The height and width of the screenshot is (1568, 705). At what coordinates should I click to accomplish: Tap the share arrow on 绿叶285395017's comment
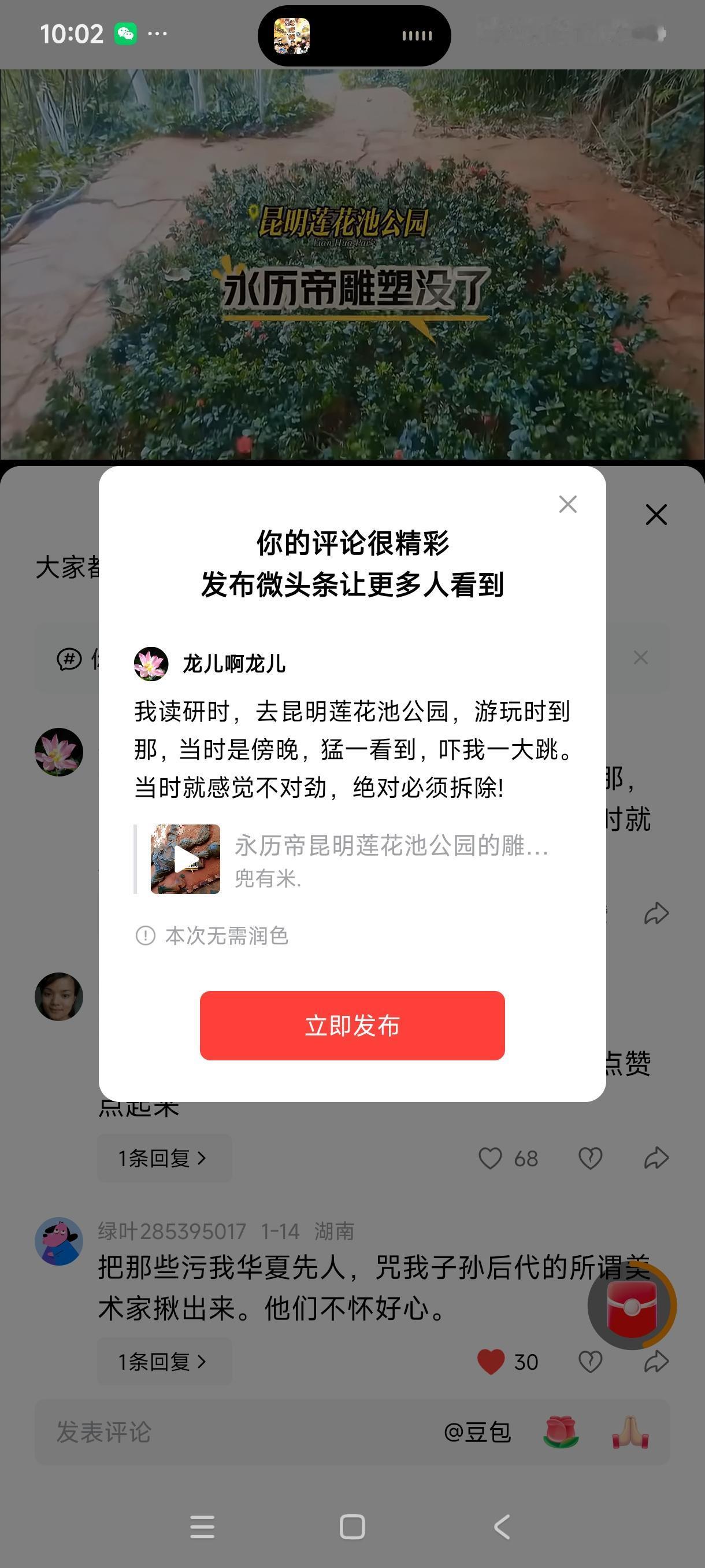[x=656, y=1362]
